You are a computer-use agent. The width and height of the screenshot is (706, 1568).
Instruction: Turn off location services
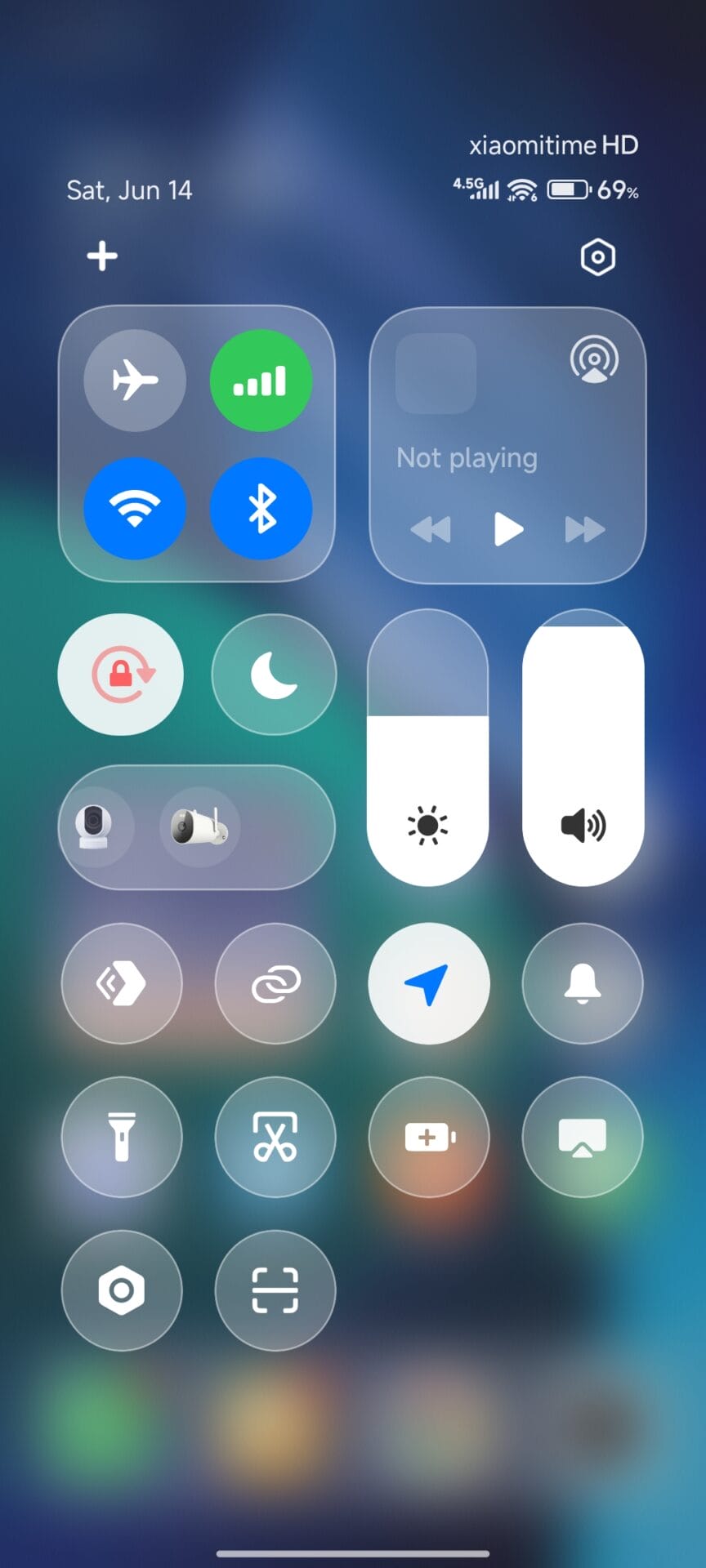428,983
